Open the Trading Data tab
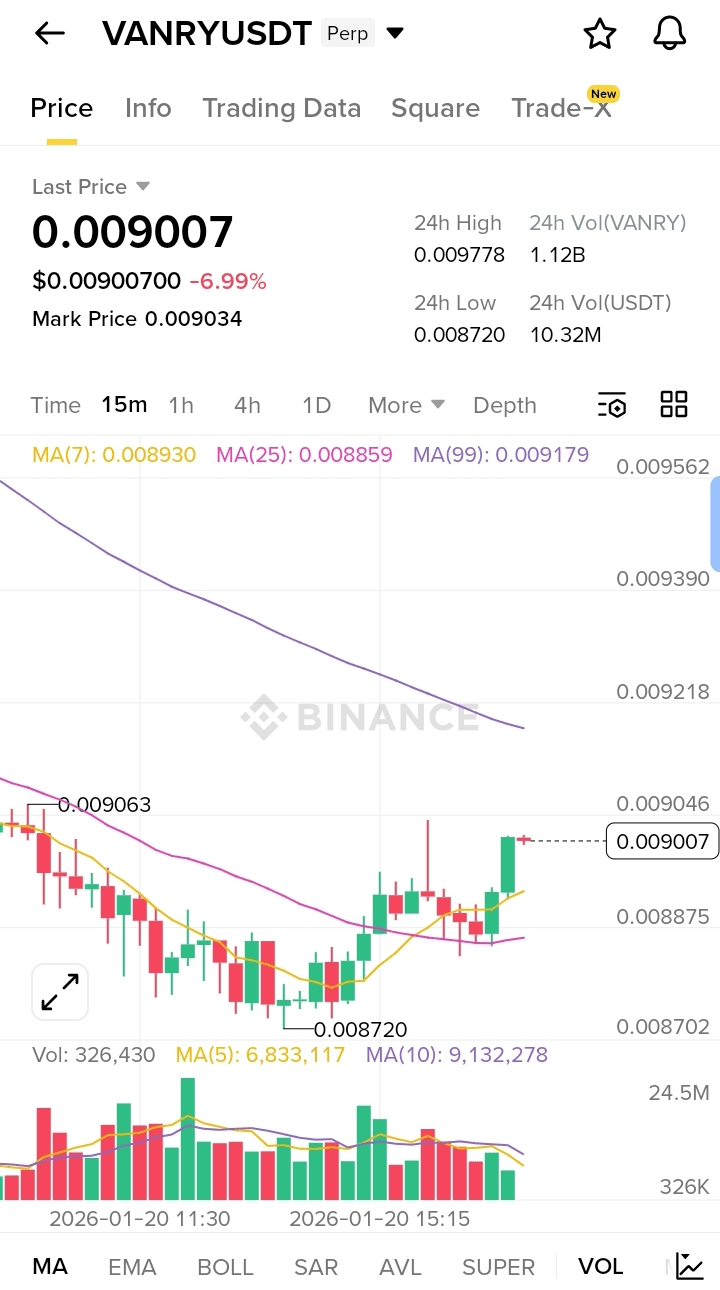 [x=281, y=108]
